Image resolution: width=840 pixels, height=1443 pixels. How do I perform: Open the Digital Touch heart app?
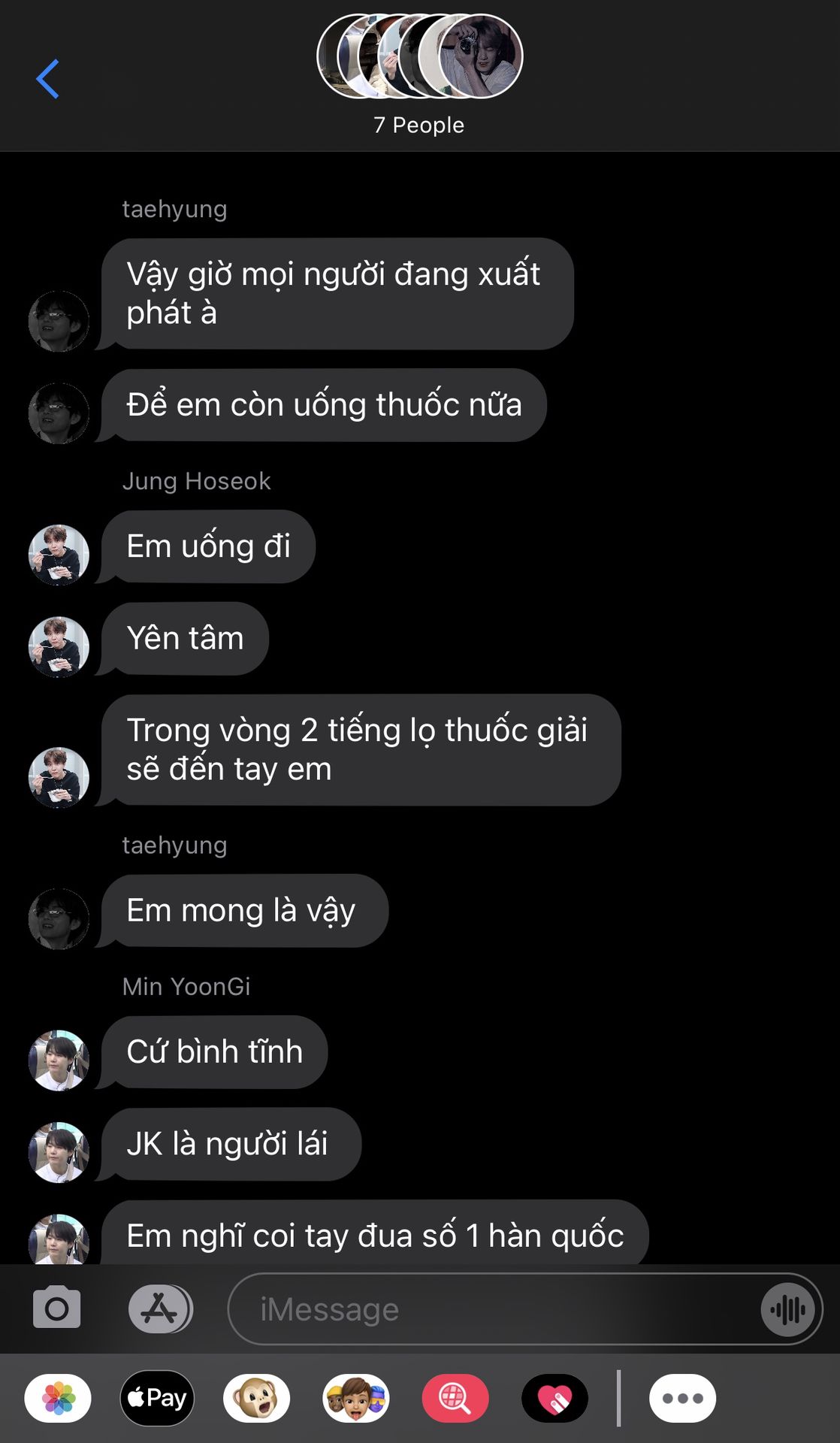(554, 1398)
